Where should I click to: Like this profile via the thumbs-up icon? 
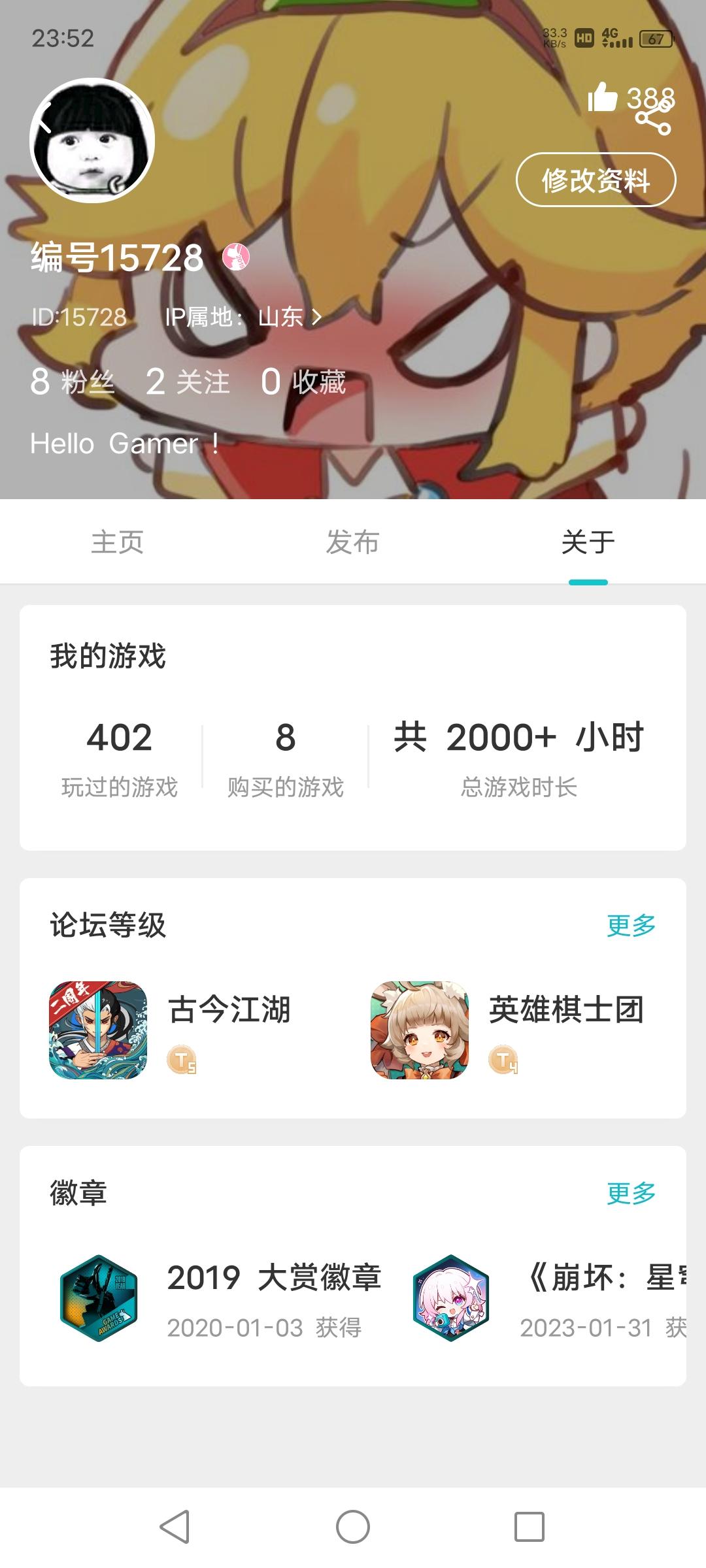click(x=603, y=98)
